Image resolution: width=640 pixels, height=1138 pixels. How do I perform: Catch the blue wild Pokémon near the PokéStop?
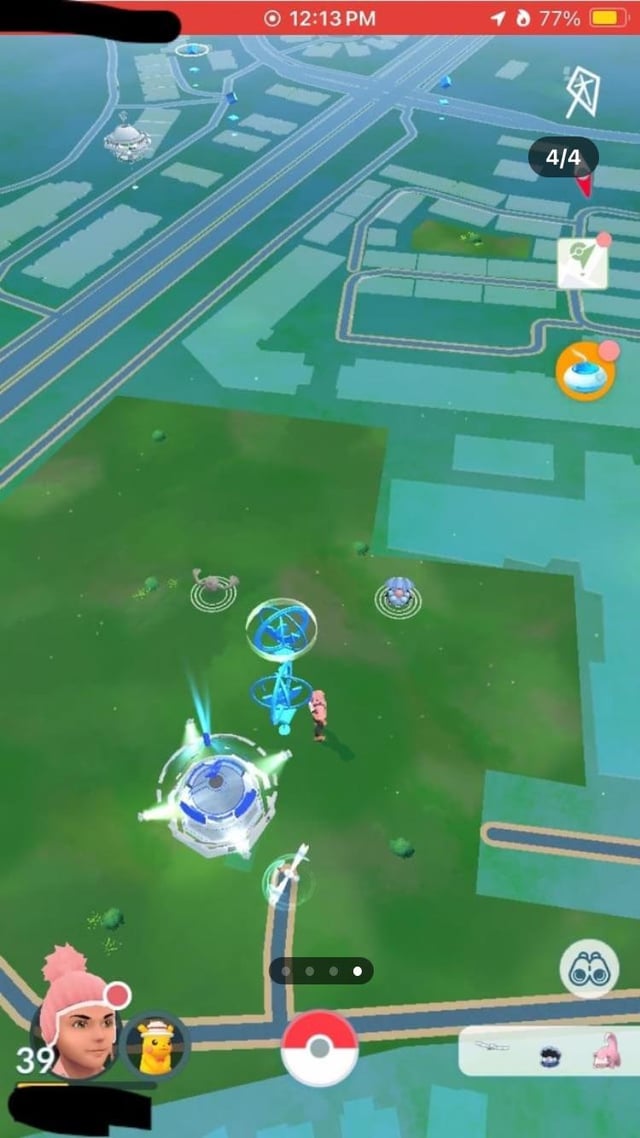point(398,593)
